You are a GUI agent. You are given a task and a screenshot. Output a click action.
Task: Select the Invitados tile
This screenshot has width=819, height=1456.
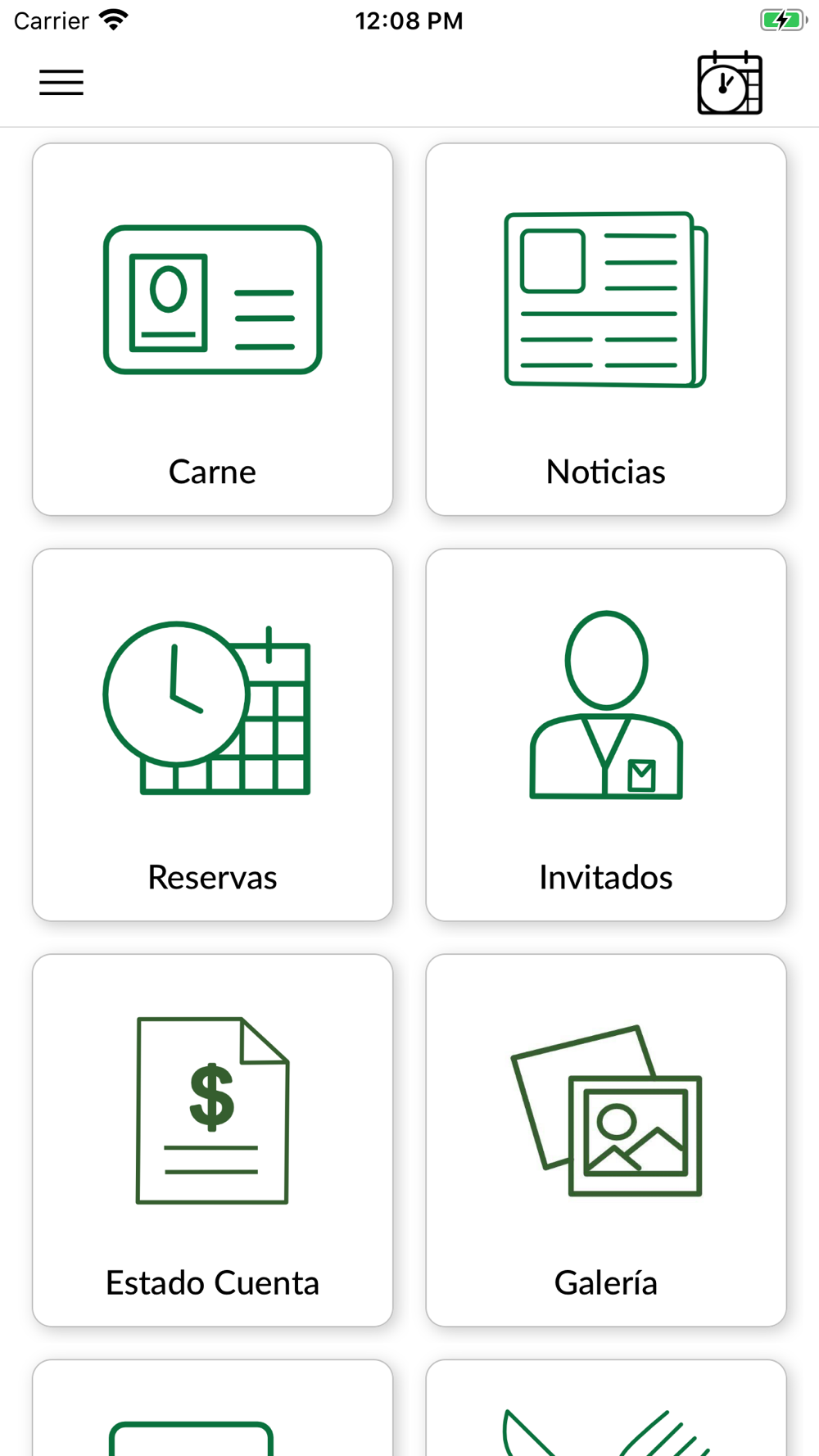(x=606, y=735)
